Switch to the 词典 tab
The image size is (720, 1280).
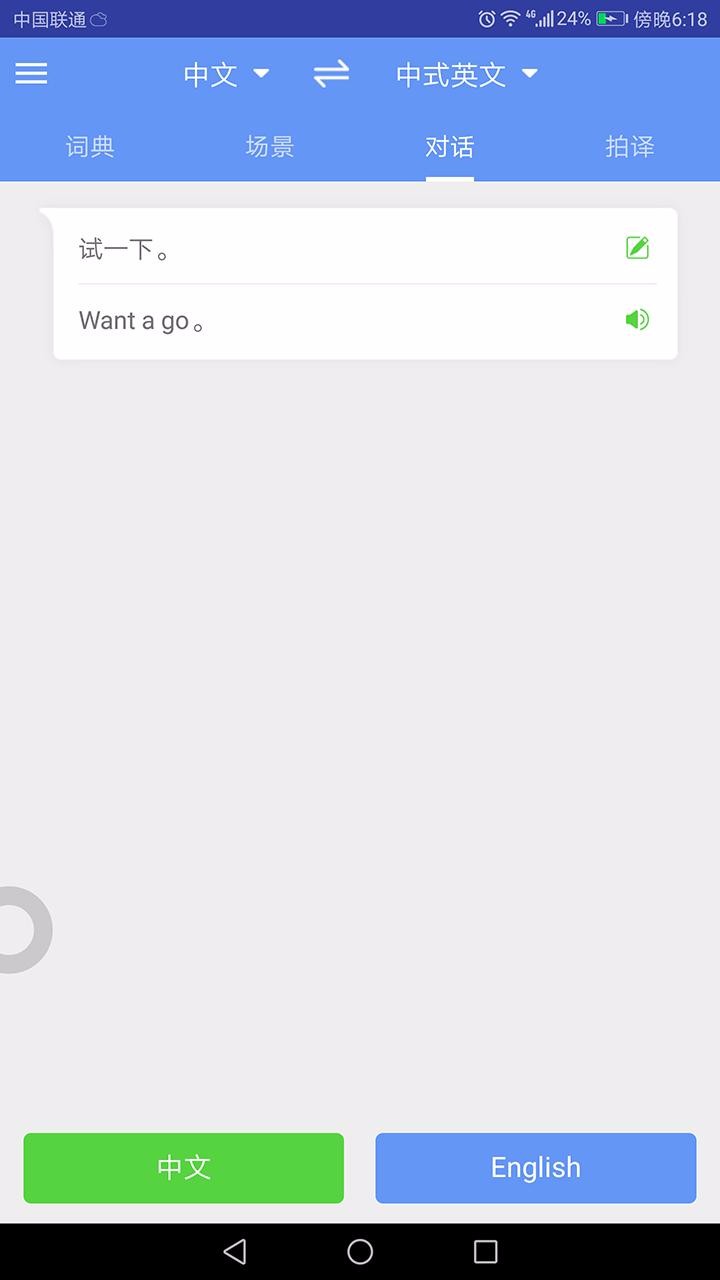click(x=90, y=147)
